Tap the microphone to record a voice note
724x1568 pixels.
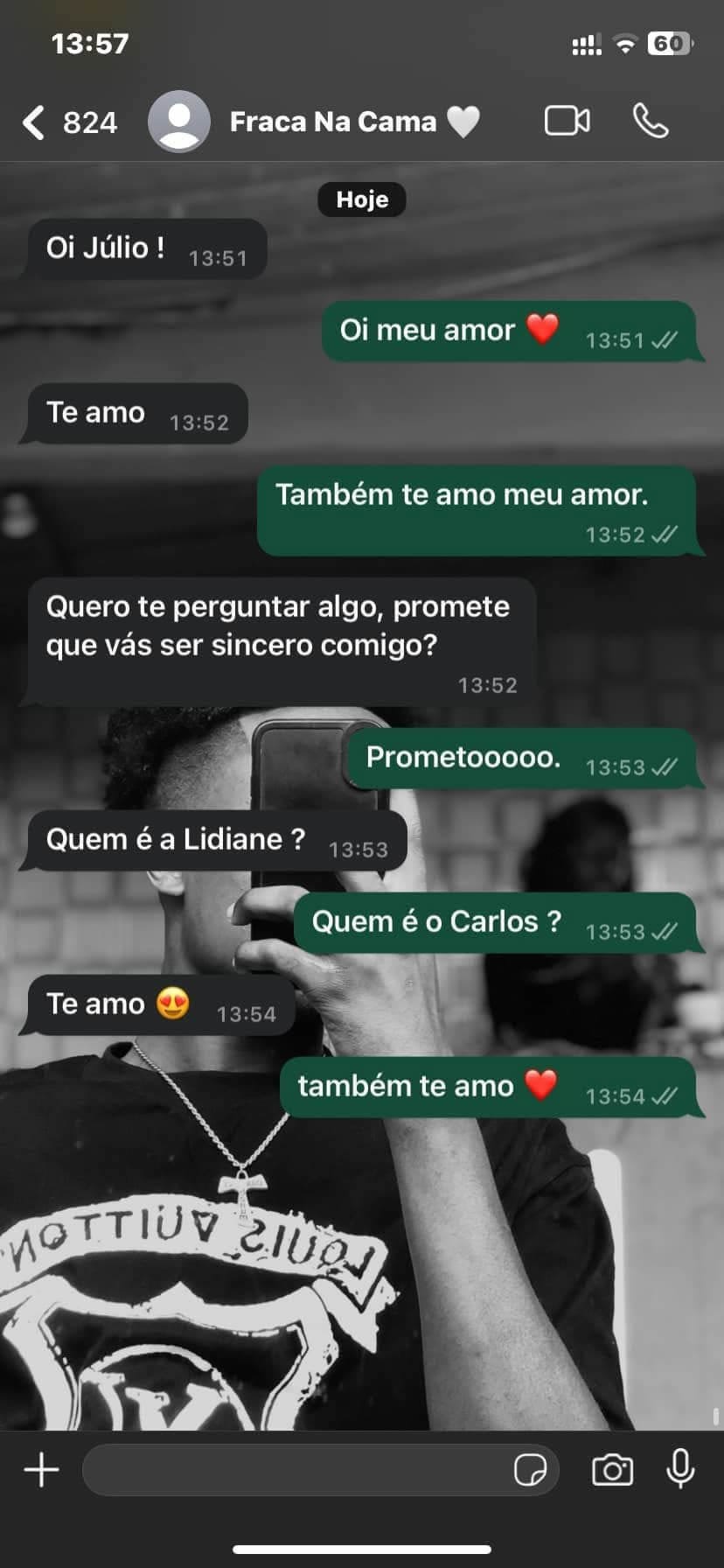click(x=681, y=1470)
